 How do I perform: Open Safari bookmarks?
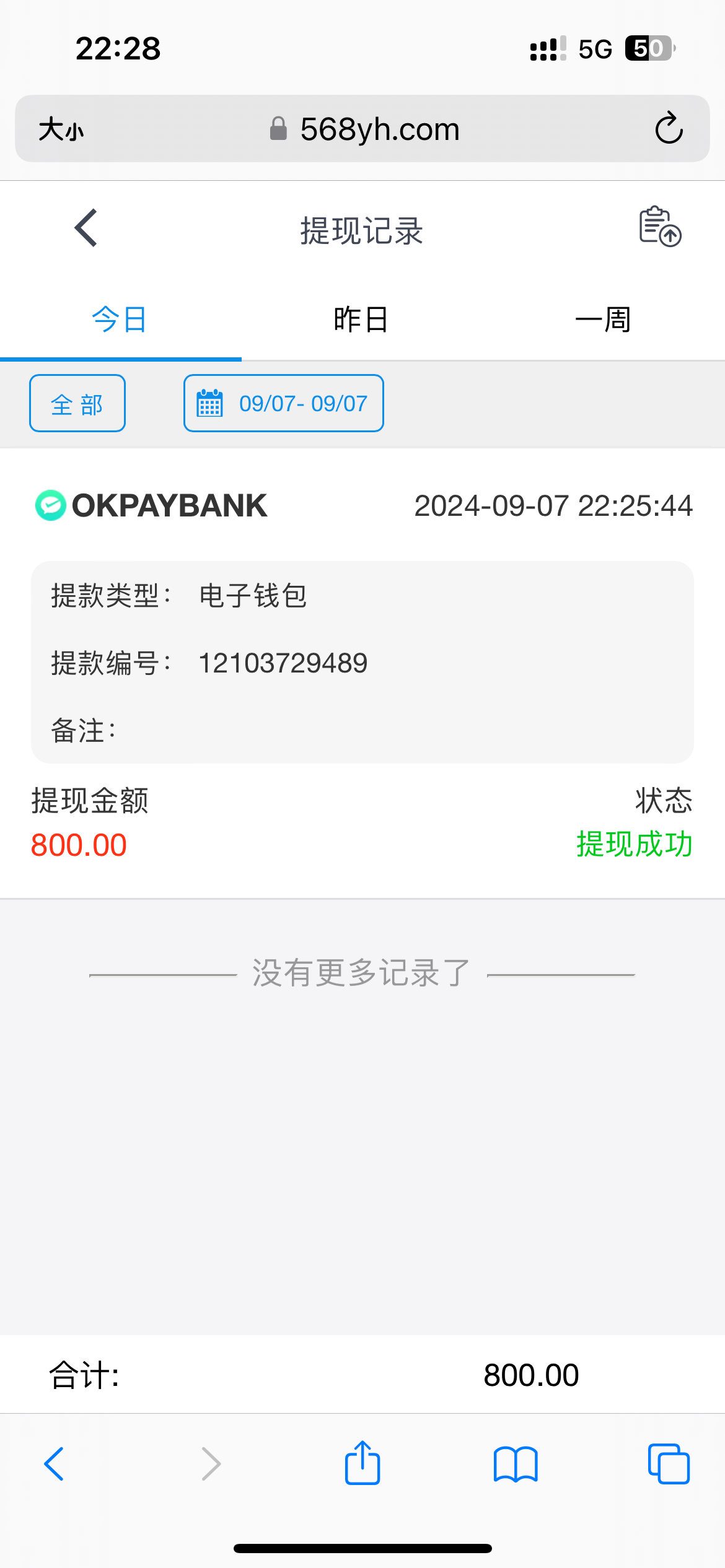[516, 1464]
